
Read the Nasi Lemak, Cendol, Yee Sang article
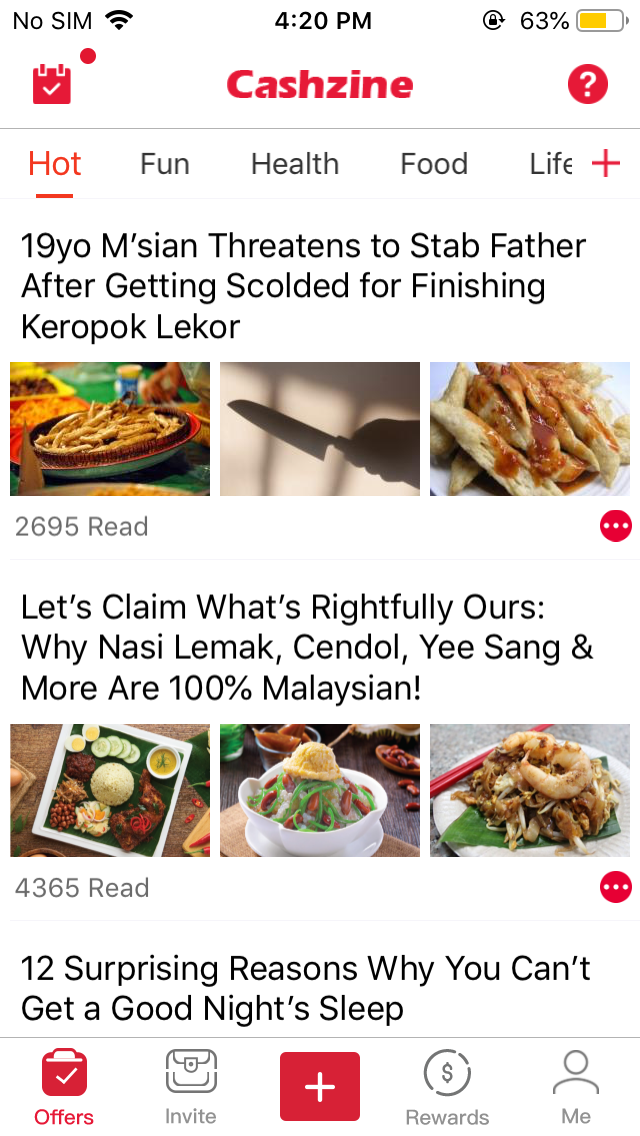pyautogui.click(x=307, y=647)
